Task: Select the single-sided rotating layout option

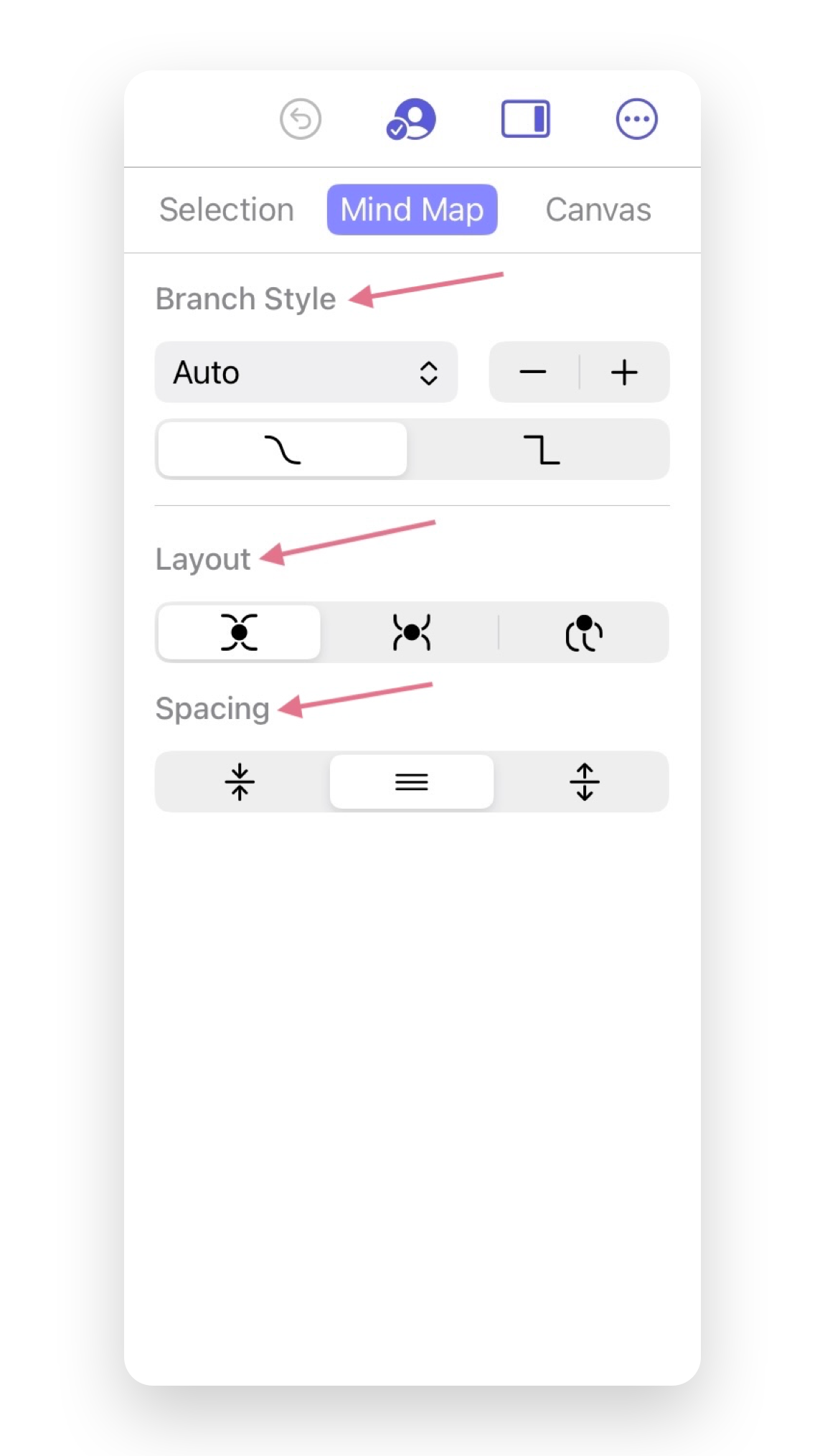Action: [584, 632]
